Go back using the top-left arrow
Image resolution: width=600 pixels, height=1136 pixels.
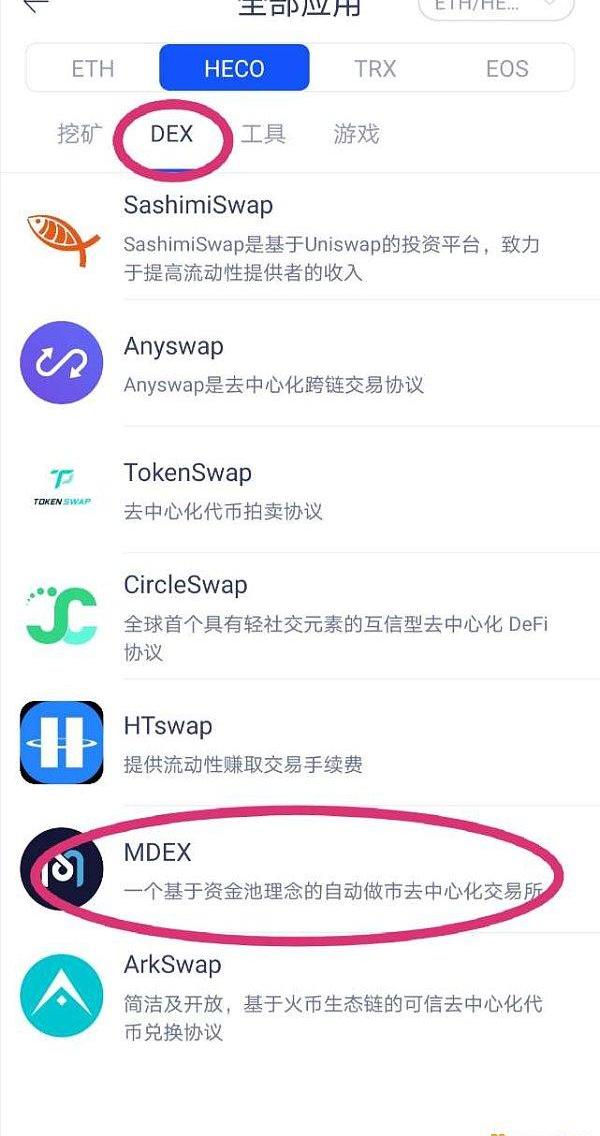tap(36, 5)
